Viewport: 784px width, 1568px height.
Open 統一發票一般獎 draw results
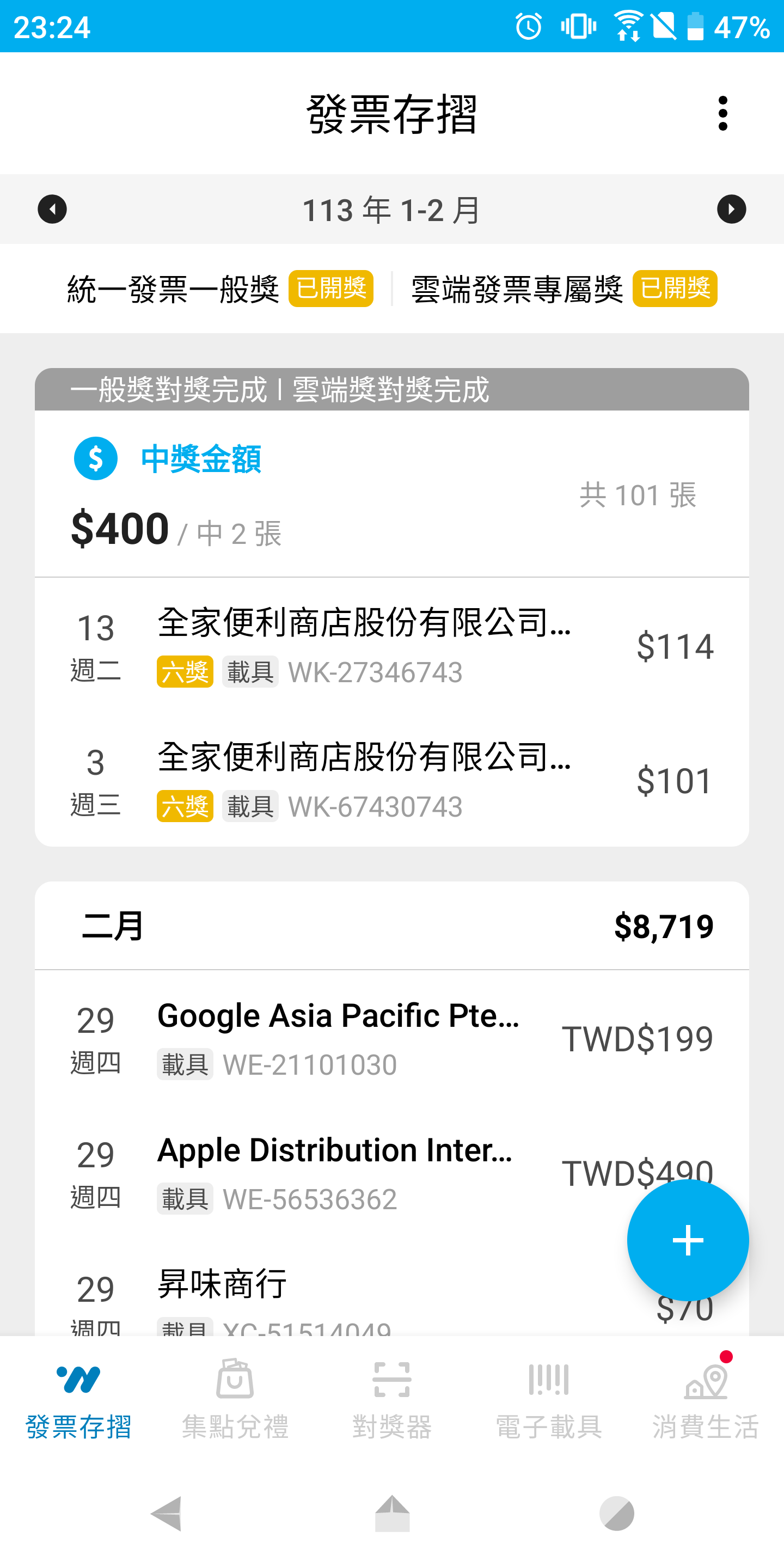coord(220,289)
